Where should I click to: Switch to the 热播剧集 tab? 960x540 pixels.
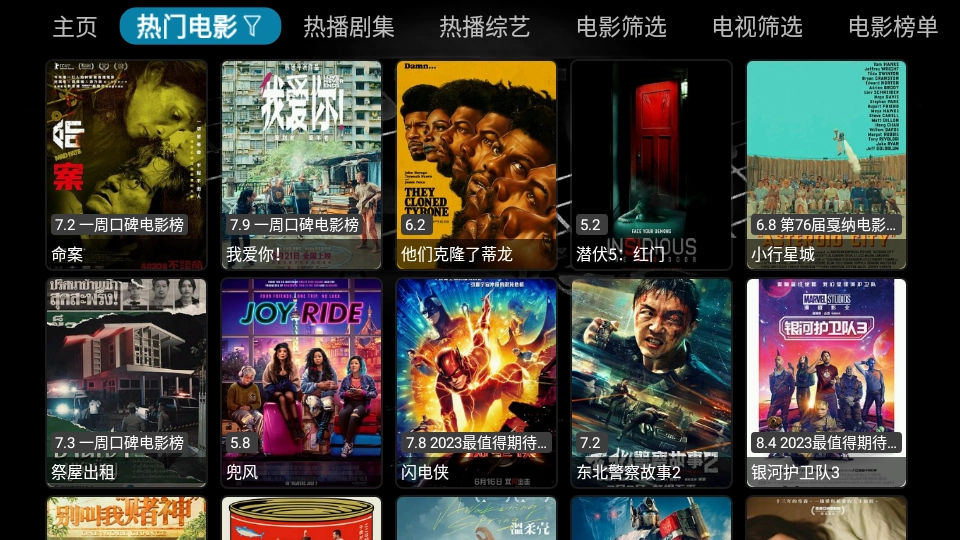pos(349,27)
